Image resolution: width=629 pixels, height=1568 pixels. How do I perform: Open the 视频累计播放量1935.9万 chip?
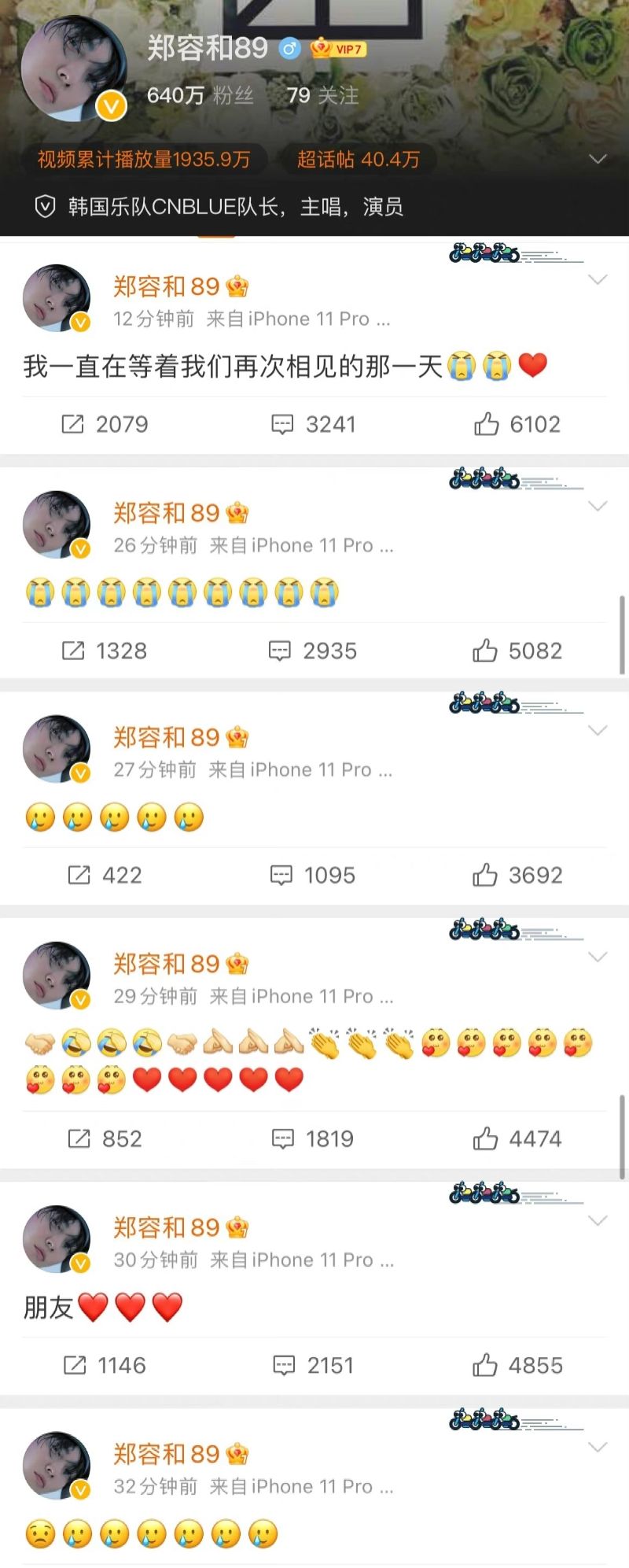point(145,160)
